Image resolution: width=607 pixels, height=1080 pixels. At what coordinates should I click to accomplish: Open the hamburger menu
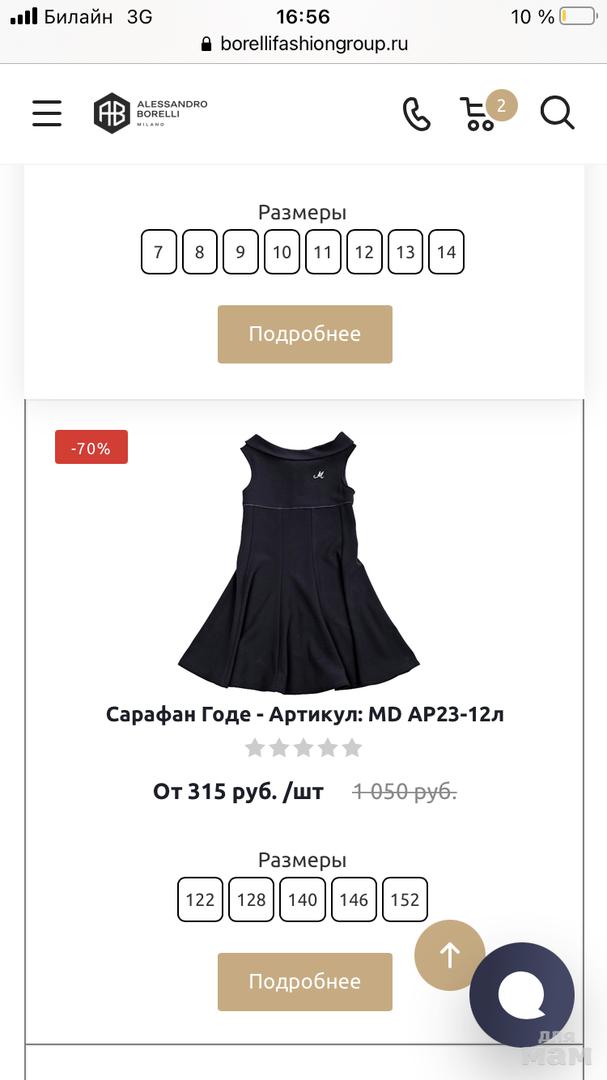(47, 113)
